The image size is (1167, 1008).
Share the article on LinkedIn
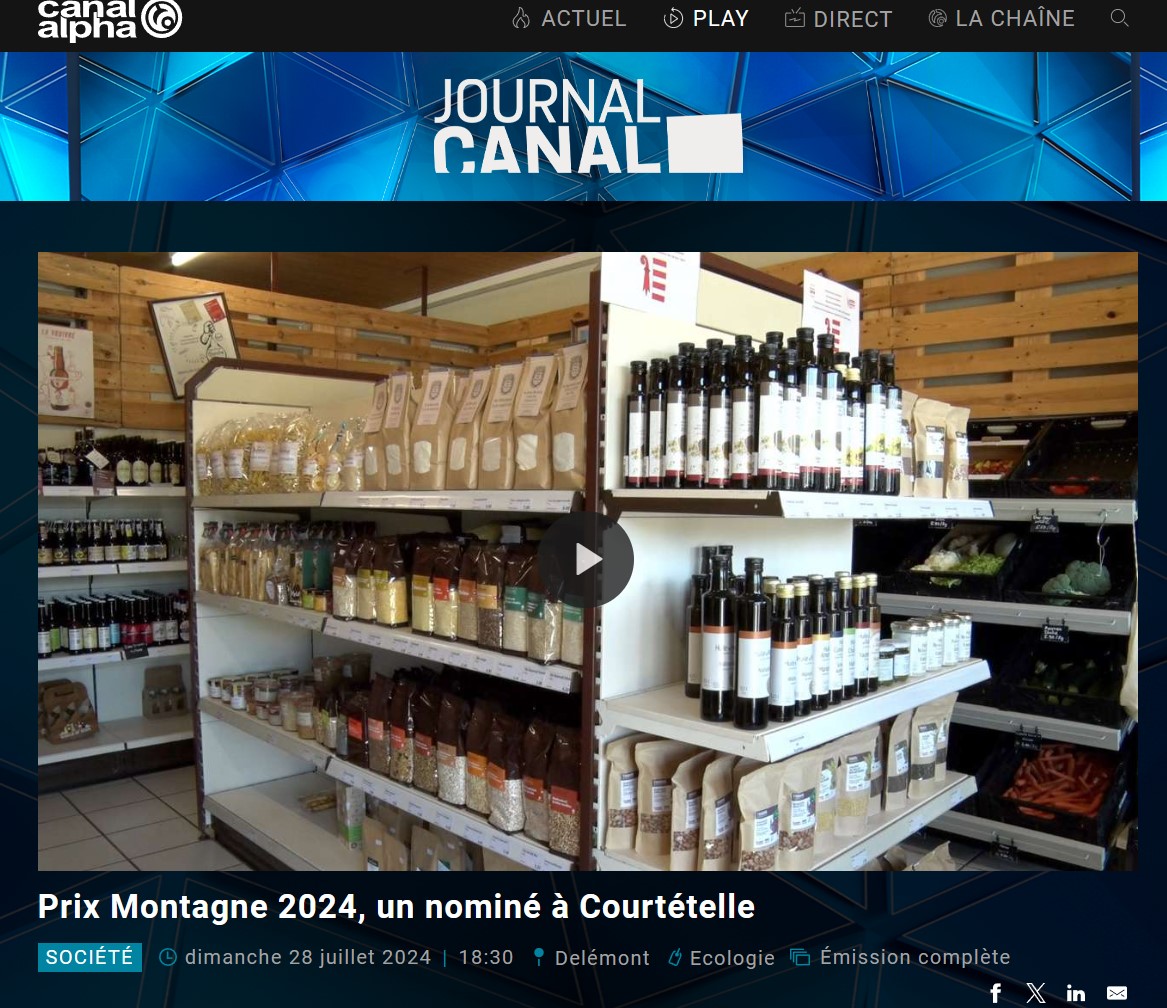(1076, 993)
